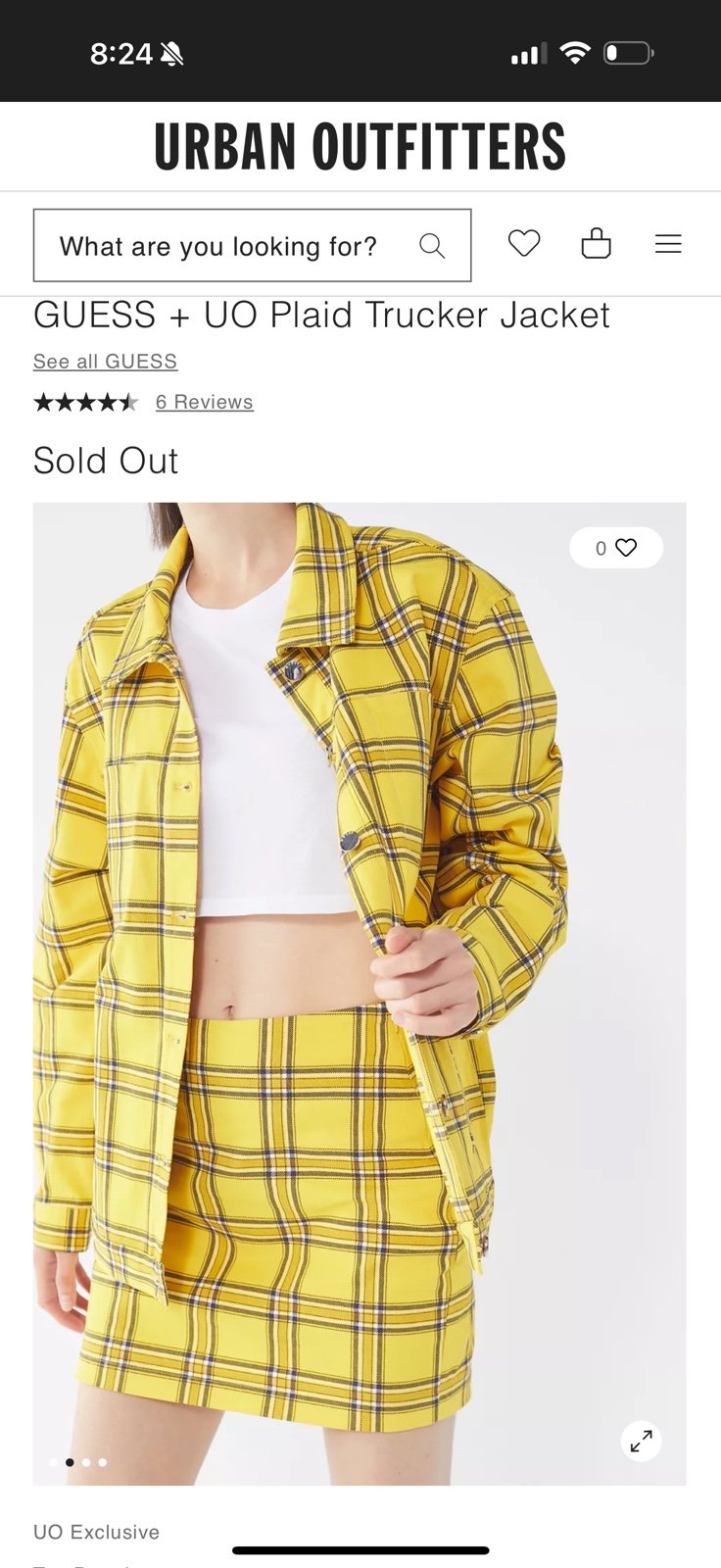Viewport: 721px width, 1568px height.
Task: Follow the "See all GUESS" link
Action: [x=105, y=362]
